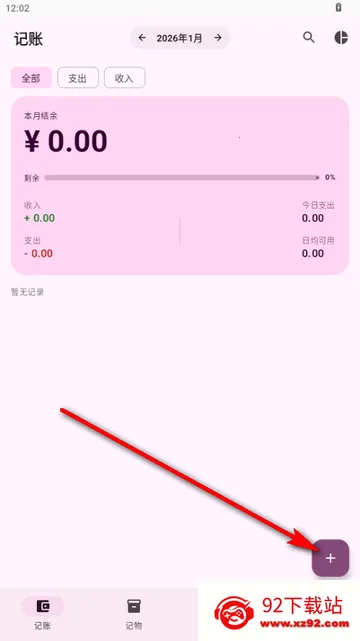Add a new record with plus button
Viewport: 360px width, 641px height.
[330, 558]
